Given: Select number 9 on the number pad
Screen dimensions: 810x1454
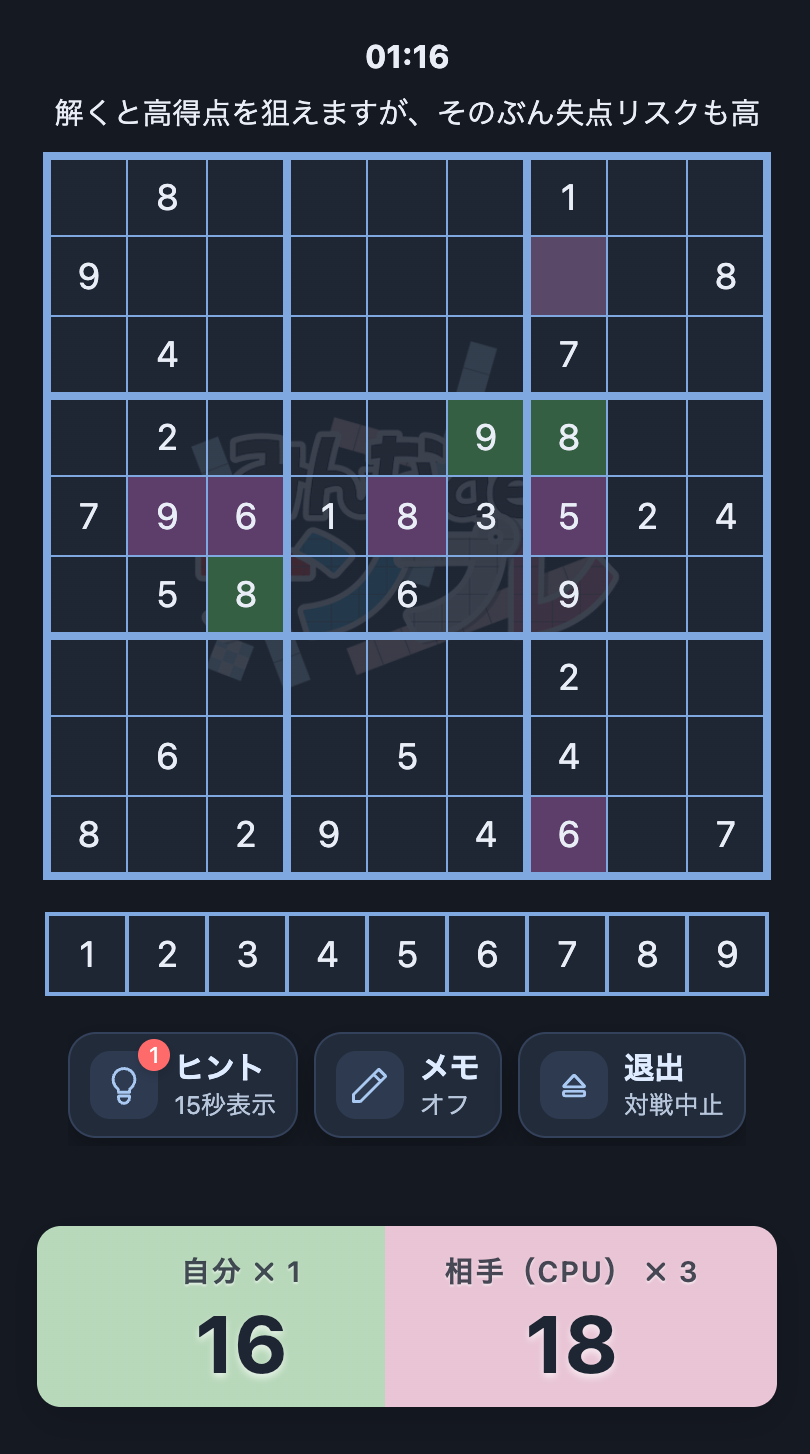Looking at the screenshot, I should (727, 954).
